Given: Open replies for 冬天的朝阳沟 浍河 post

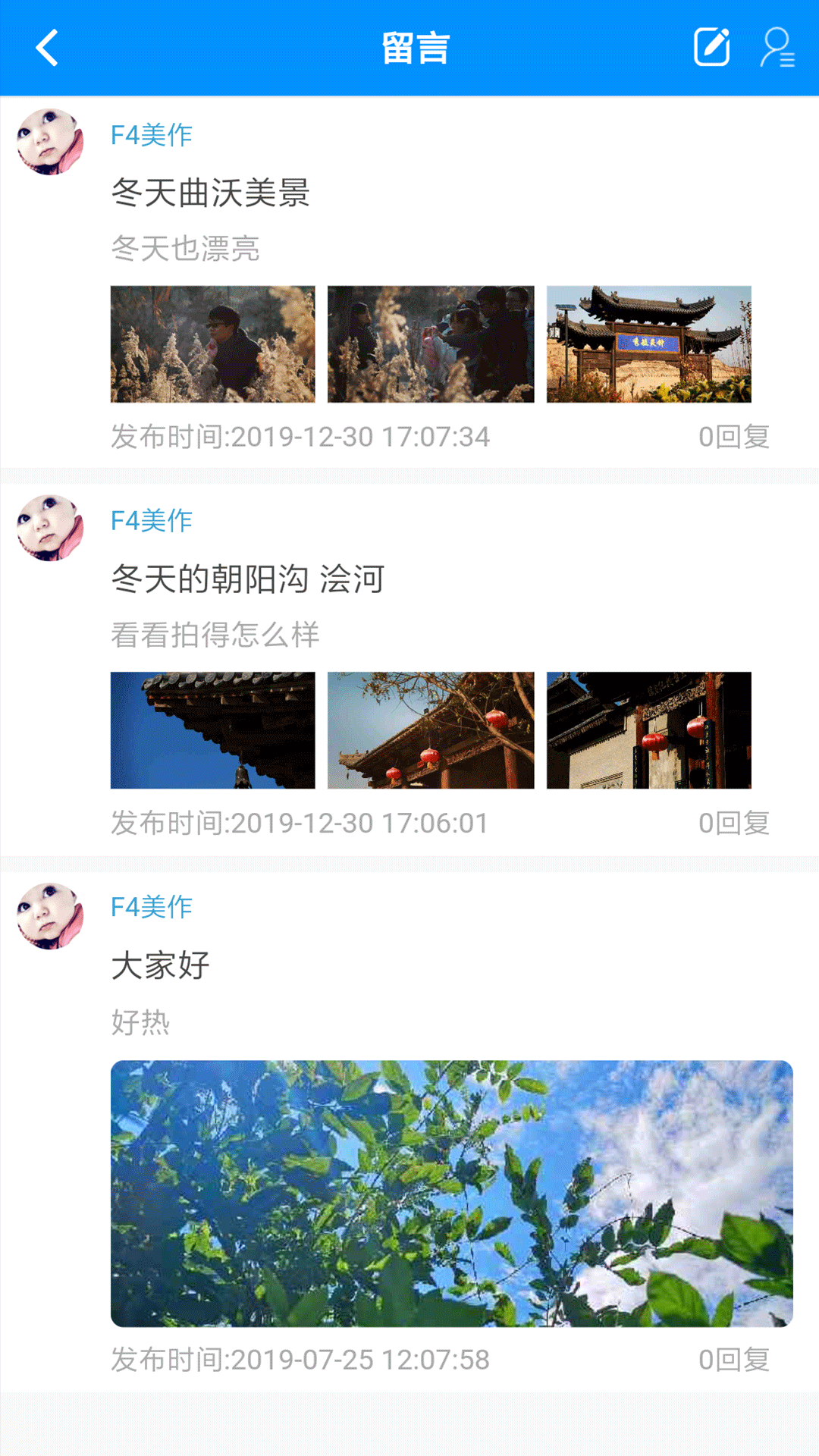Looking at the screenshot, I should tap(733, 823).
